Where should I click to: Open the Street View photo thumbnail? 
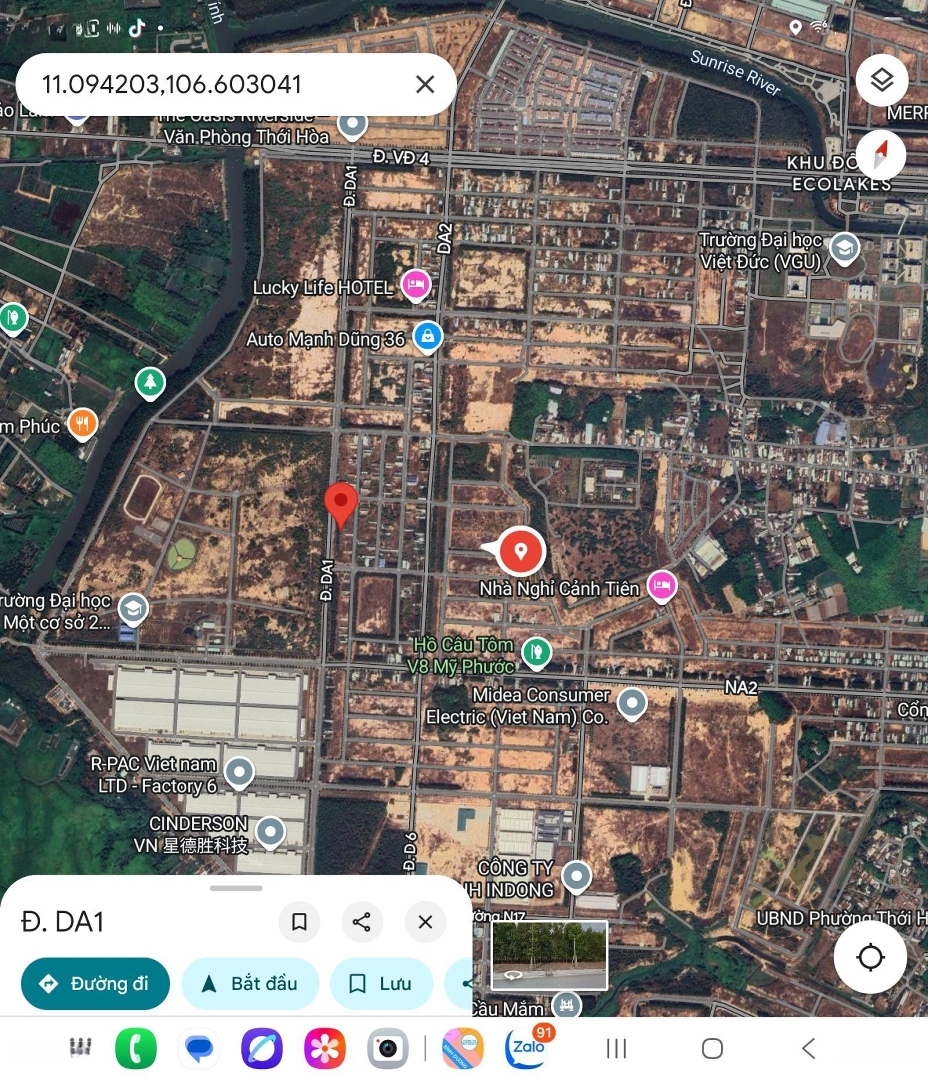point(549,955)
